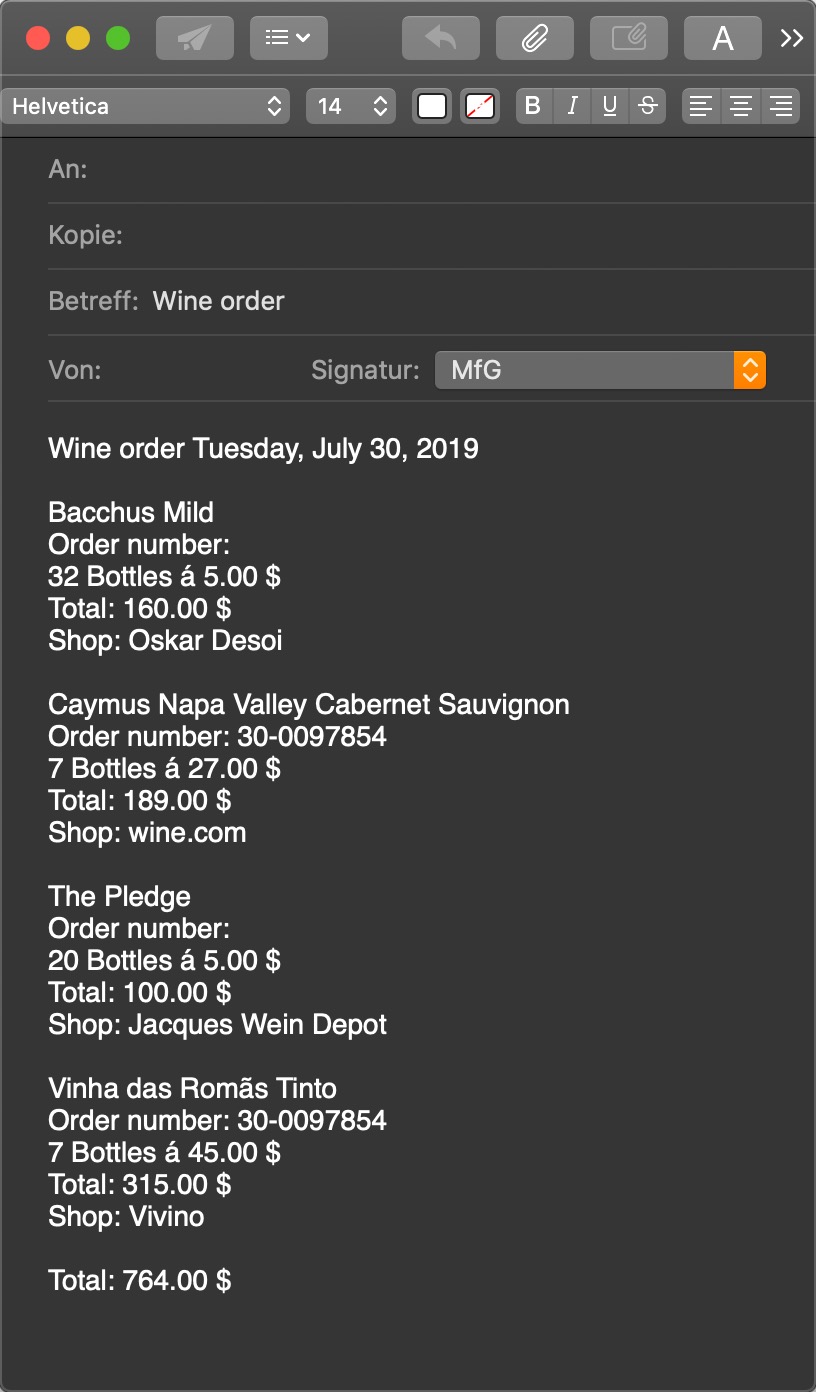
Task: Open the markup attachment button
Action: 629,39
